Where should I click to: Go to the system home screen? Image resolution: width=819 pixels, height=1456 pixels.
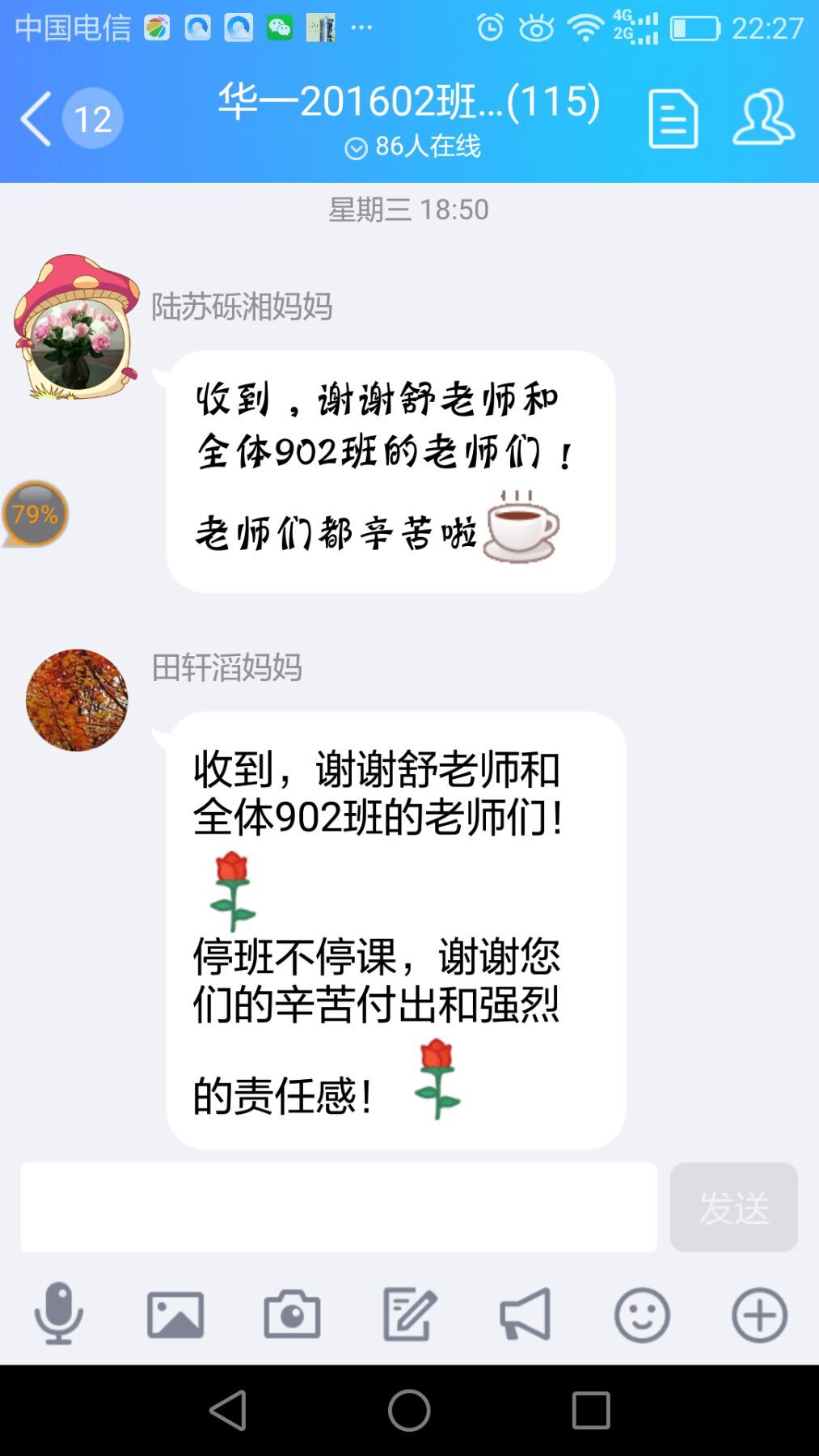(x=409, y=1411)
